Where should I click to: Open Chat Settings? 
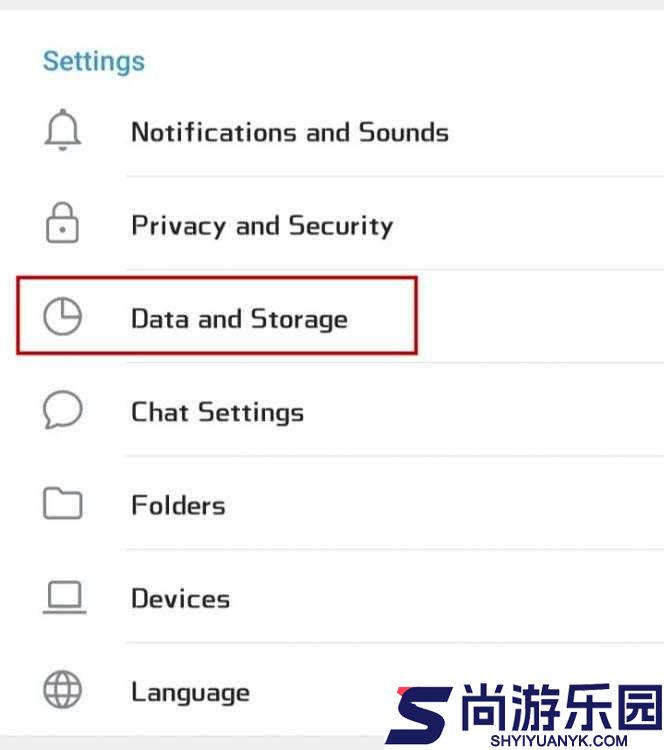(217, 412)
